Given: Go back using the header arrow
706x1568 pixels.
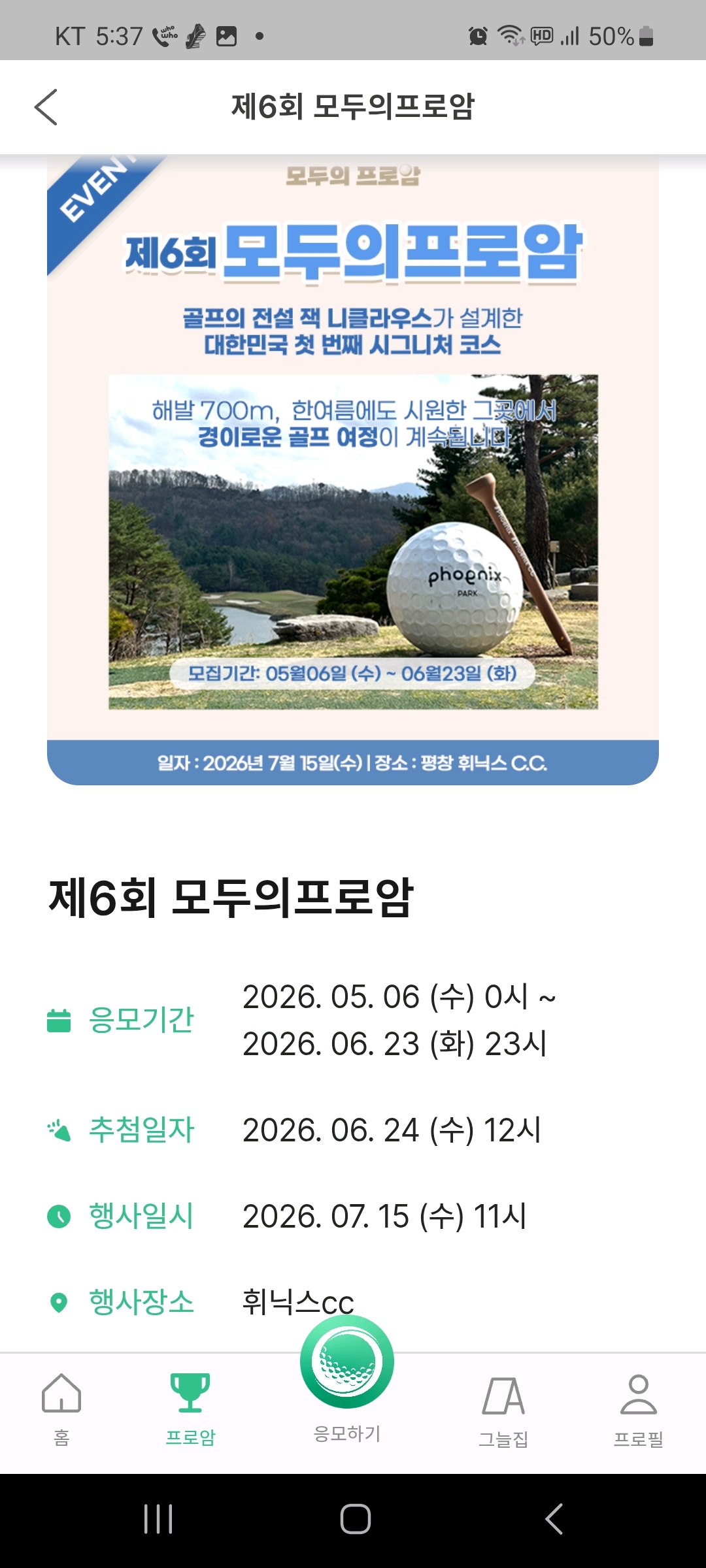Looking at the screenshot, I should coord(46,107).
